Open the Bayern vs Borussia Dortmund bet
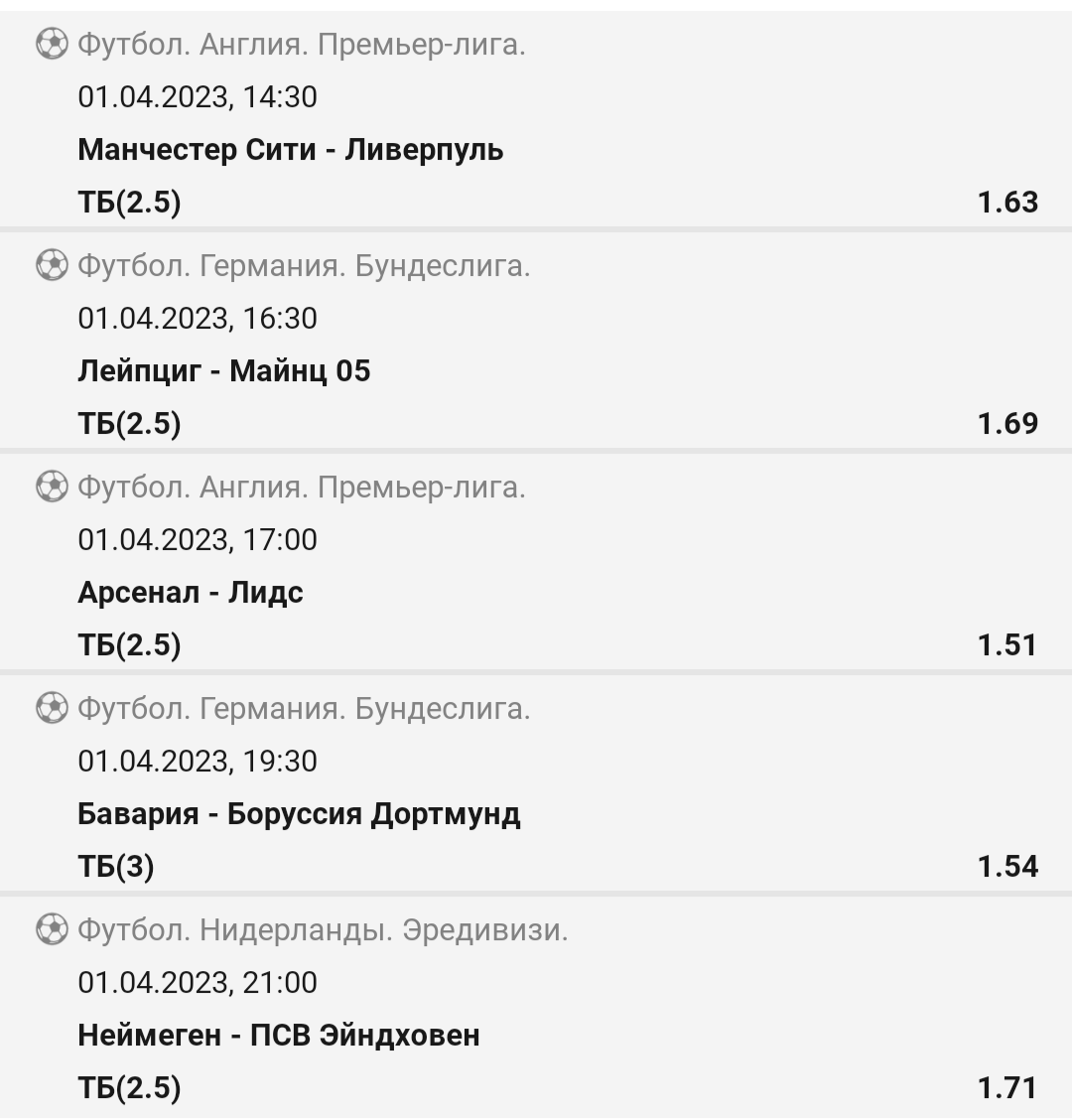This screenshot has width=1072, height=1120. point(299,814)
